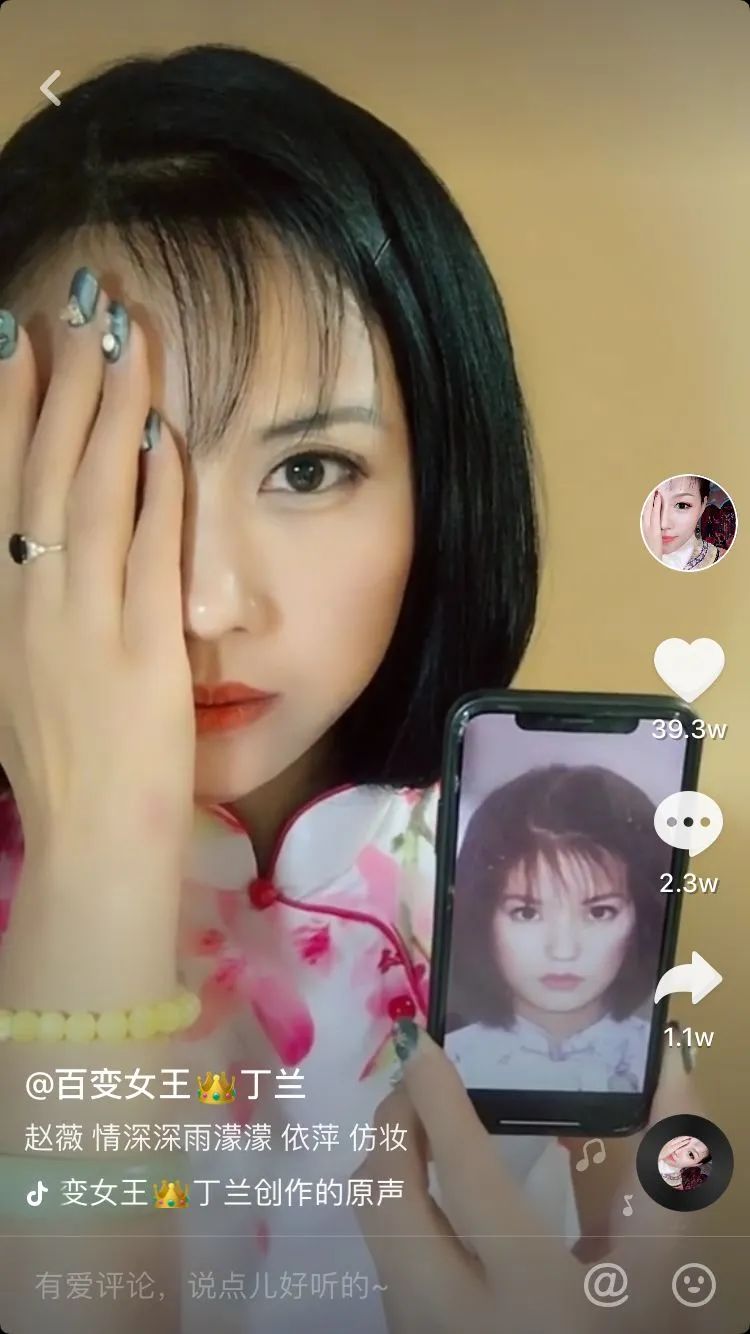Image resolution: width=750 pixels, height=1334 pixels.
Task: Share this video with the arrow icon
Action: pos(688,980)
